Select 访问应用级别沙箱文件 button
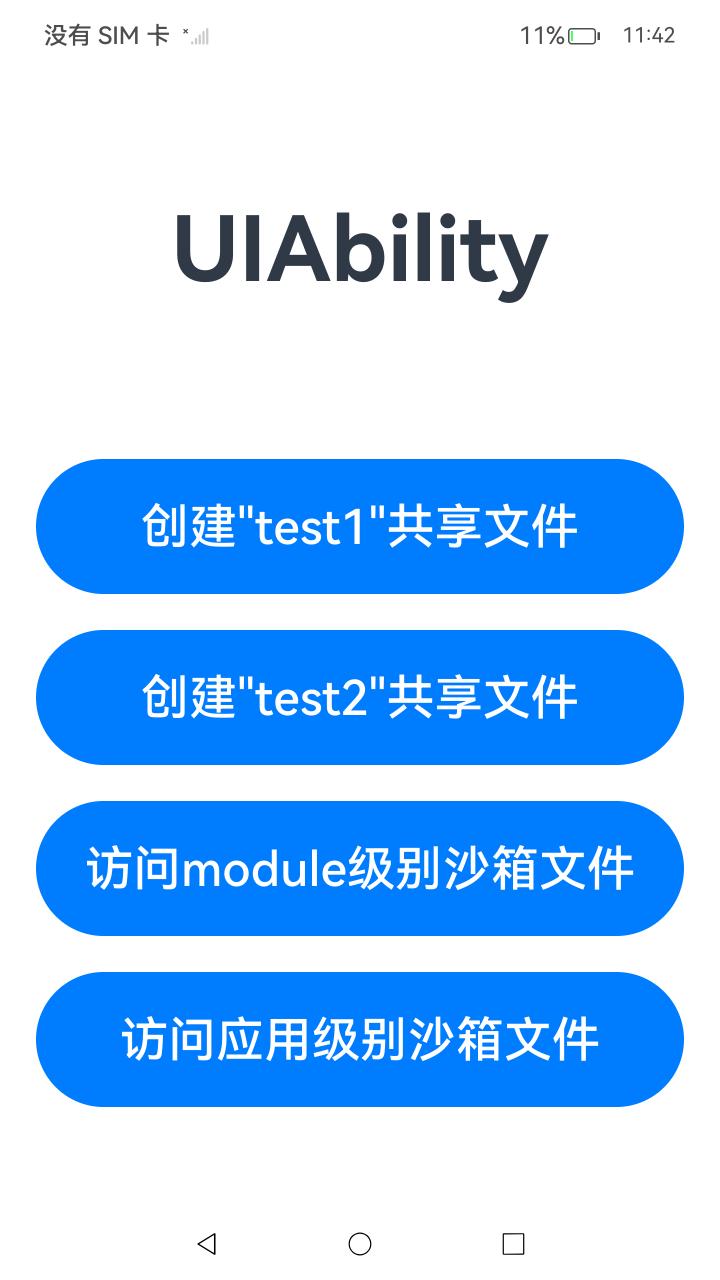This screenshot has height=1280, width=720. (360, 1039)
